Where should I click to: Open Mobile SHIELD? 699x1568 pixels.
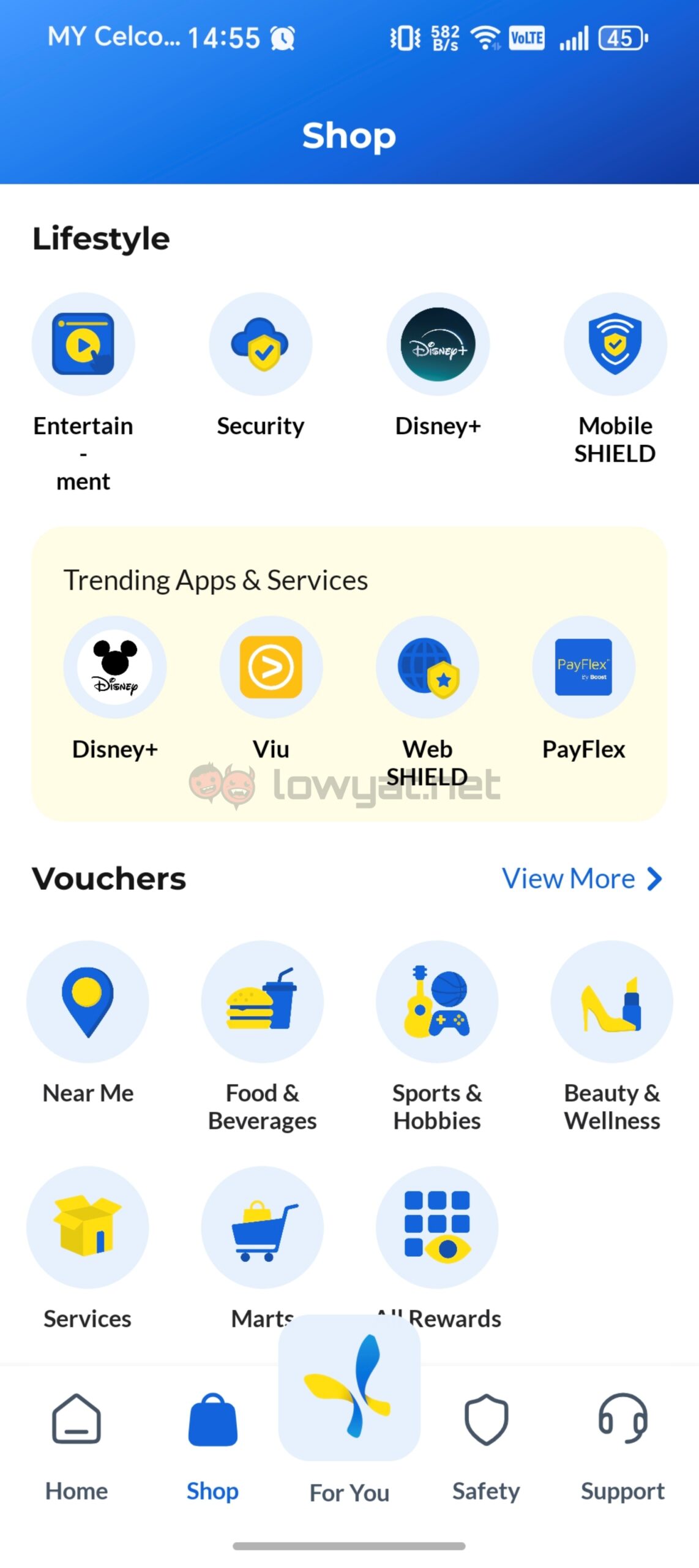click(615, 344)
